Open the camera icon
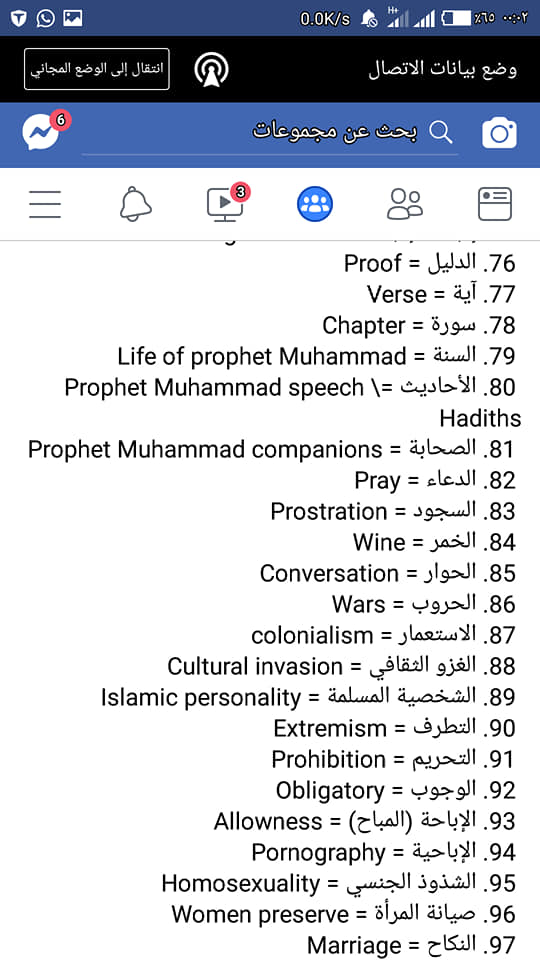The height and width of the screenshot is (960, 540). pos(499,133)
